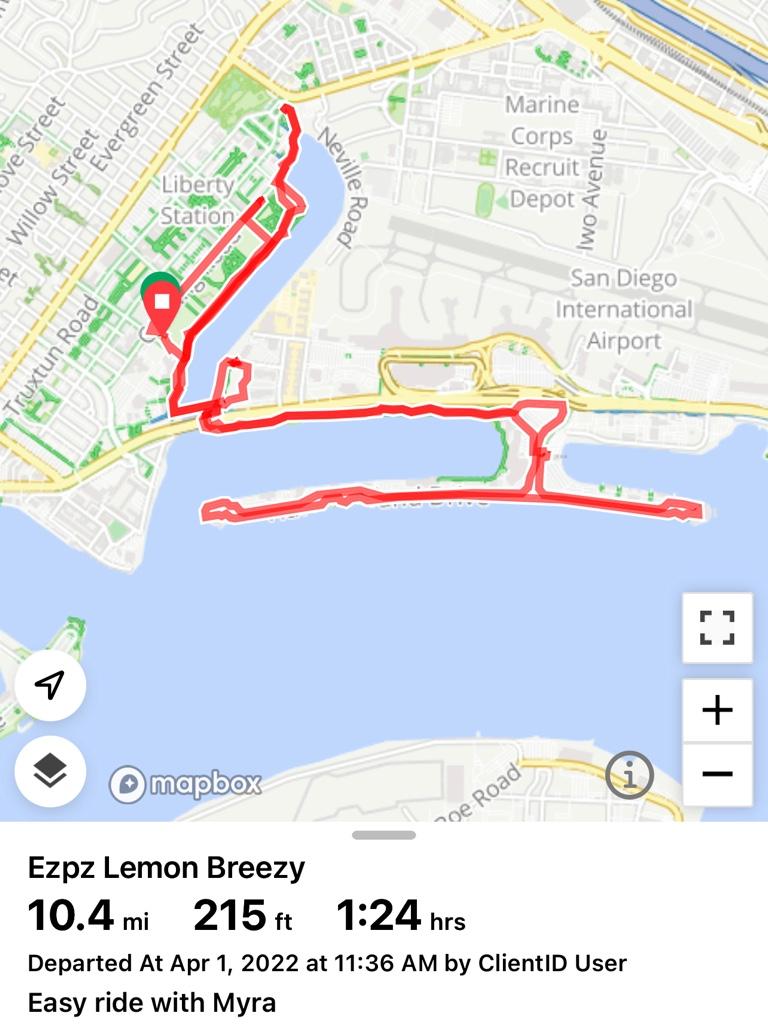Center map on my current location
The image size is (768, 1024).
[x=50, y=685]
